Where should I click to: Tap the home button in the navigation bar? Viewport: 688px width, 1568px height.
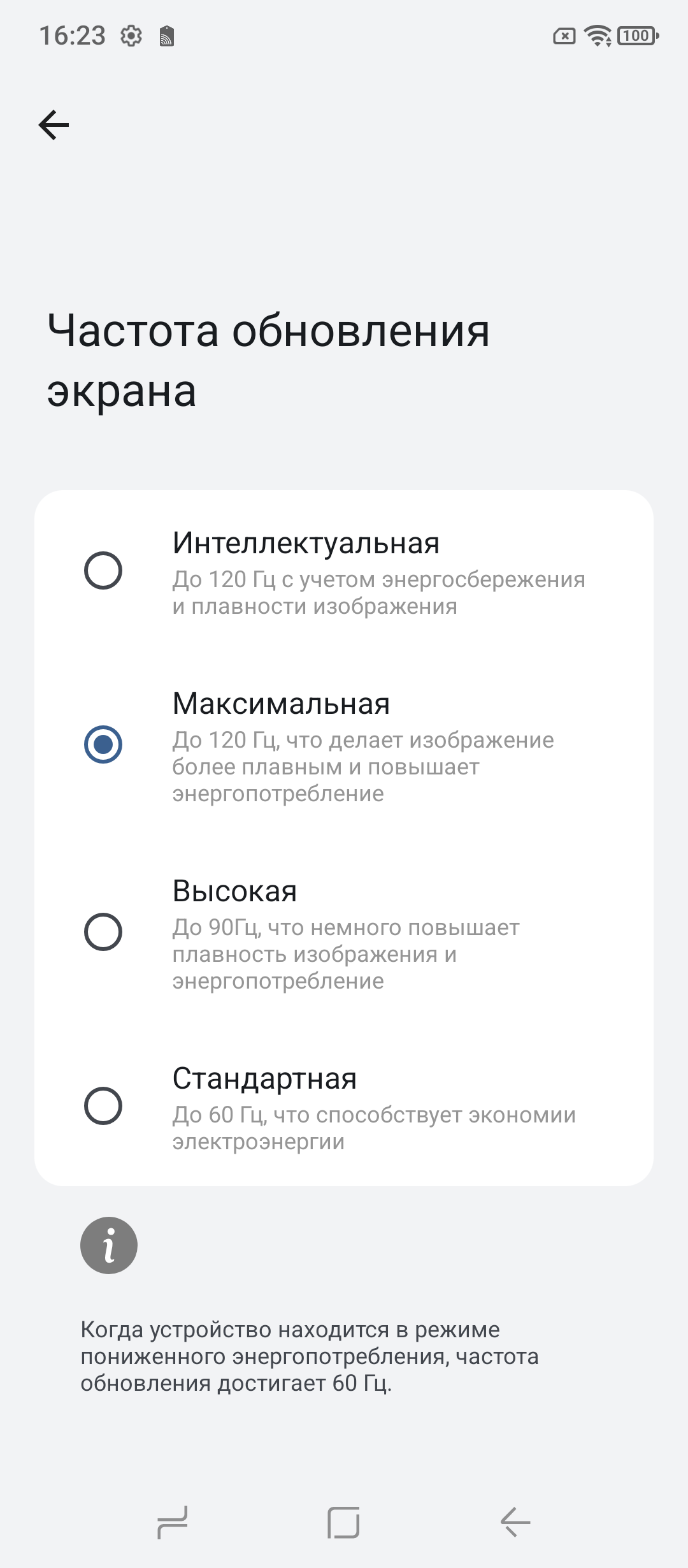tap(343, 1522)
